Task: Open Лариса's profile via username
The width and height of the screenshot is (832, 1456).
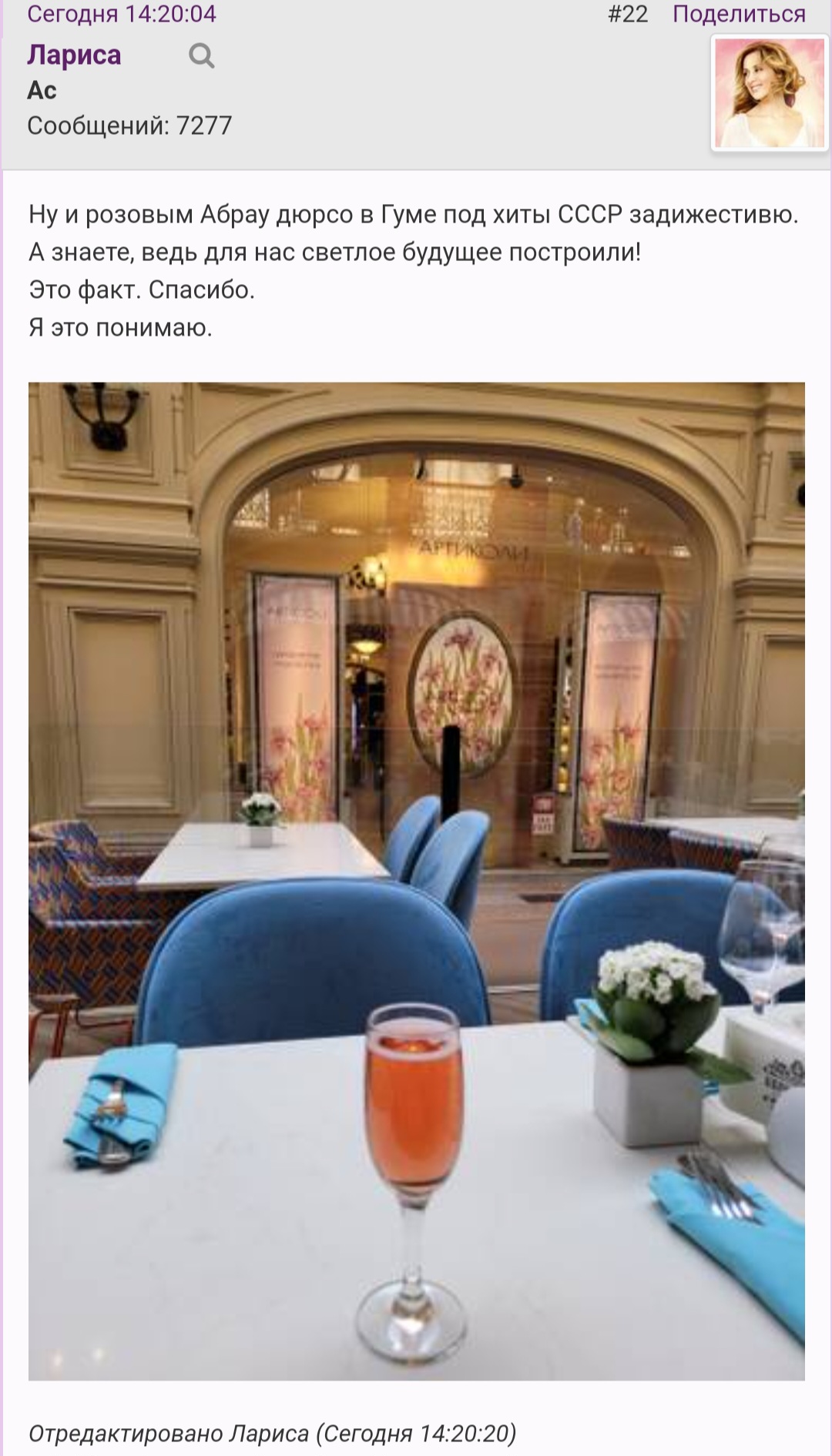Action: [x=75, y=55]
